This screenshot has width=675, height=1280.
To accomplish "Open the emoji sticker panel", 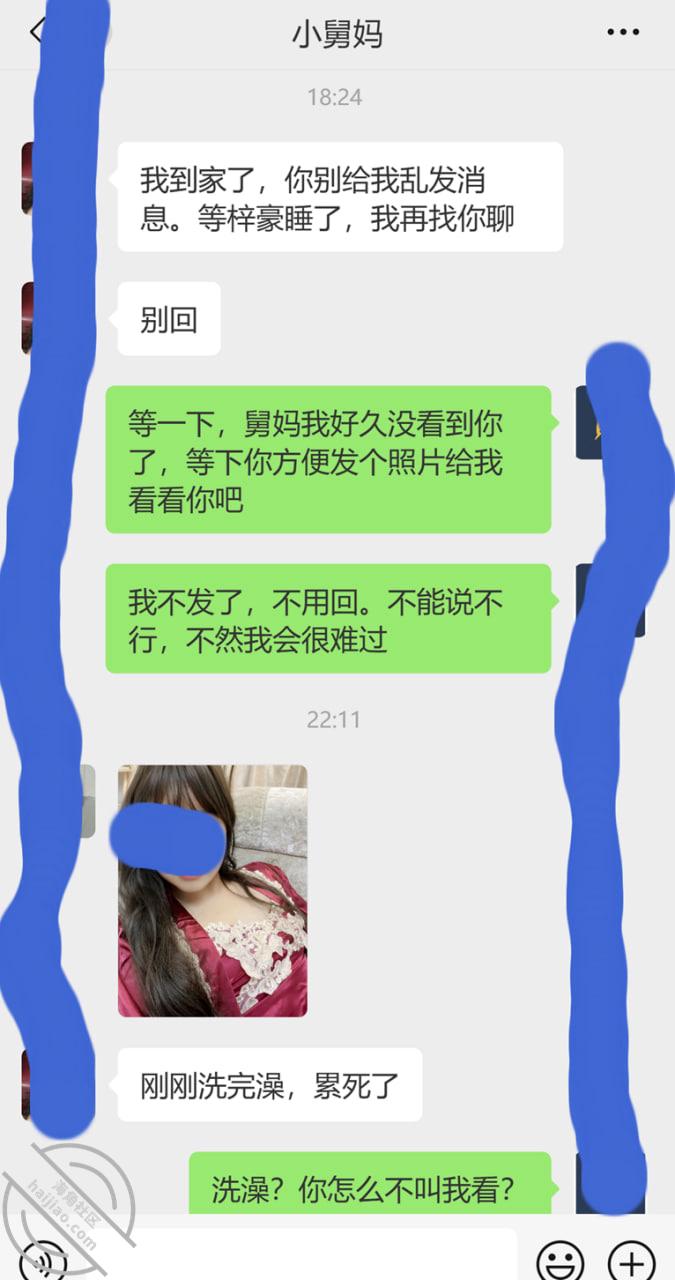I will click(x=560, y=1260).
